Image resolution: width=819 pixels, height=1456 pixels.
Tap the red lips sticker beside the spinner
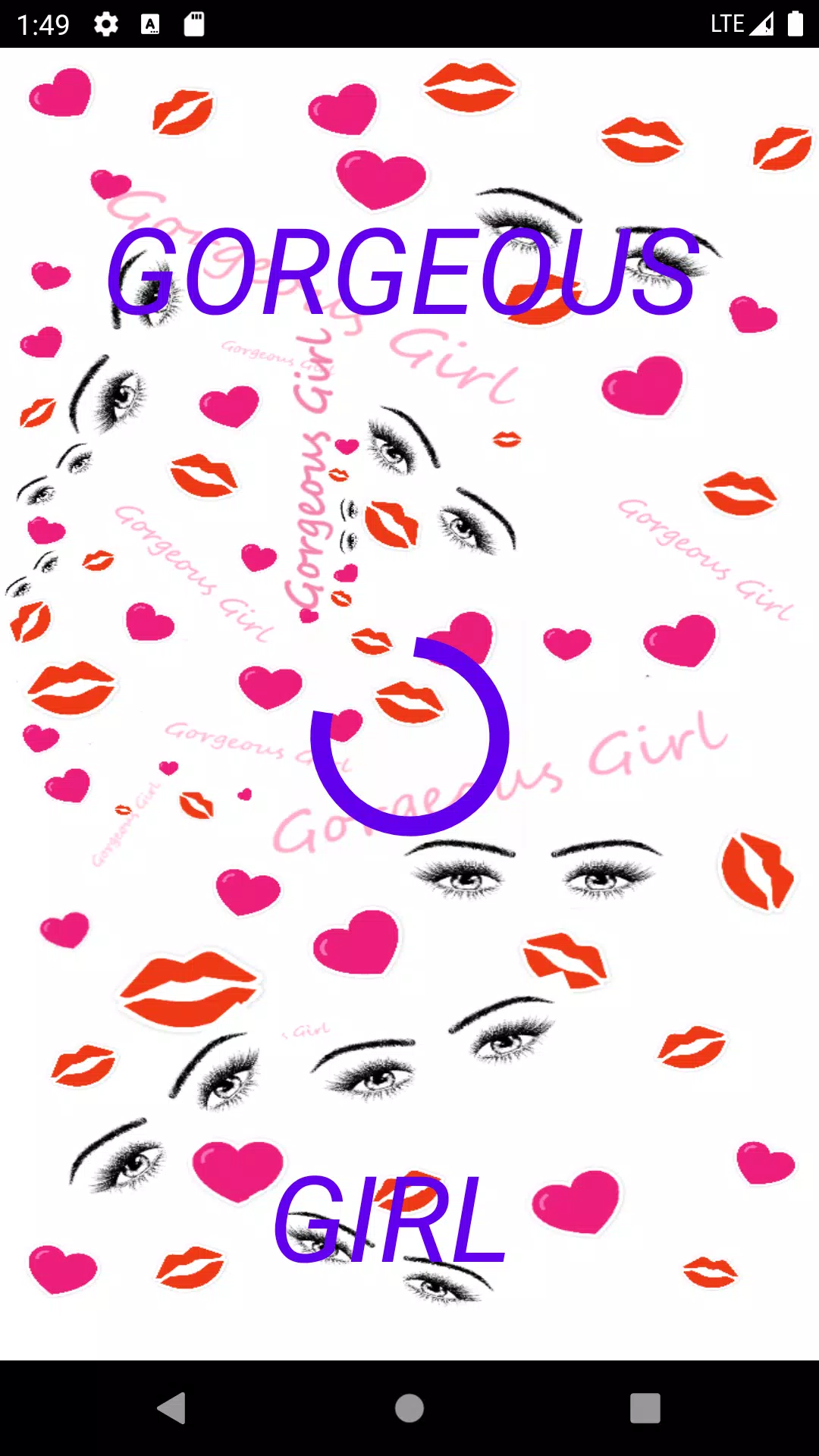(x=411, y=701)
